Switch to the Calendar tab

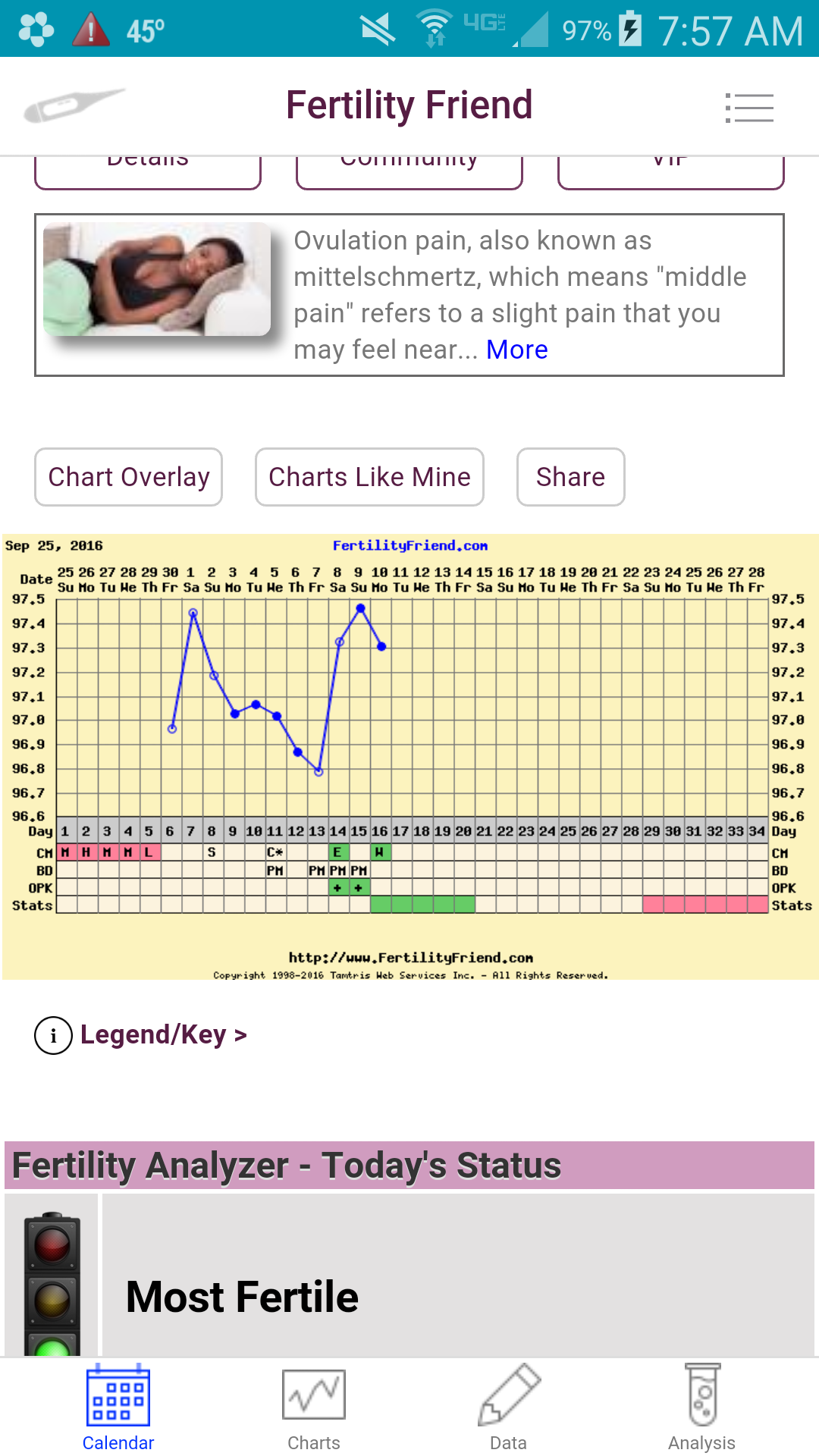(x=118, y=1408)
